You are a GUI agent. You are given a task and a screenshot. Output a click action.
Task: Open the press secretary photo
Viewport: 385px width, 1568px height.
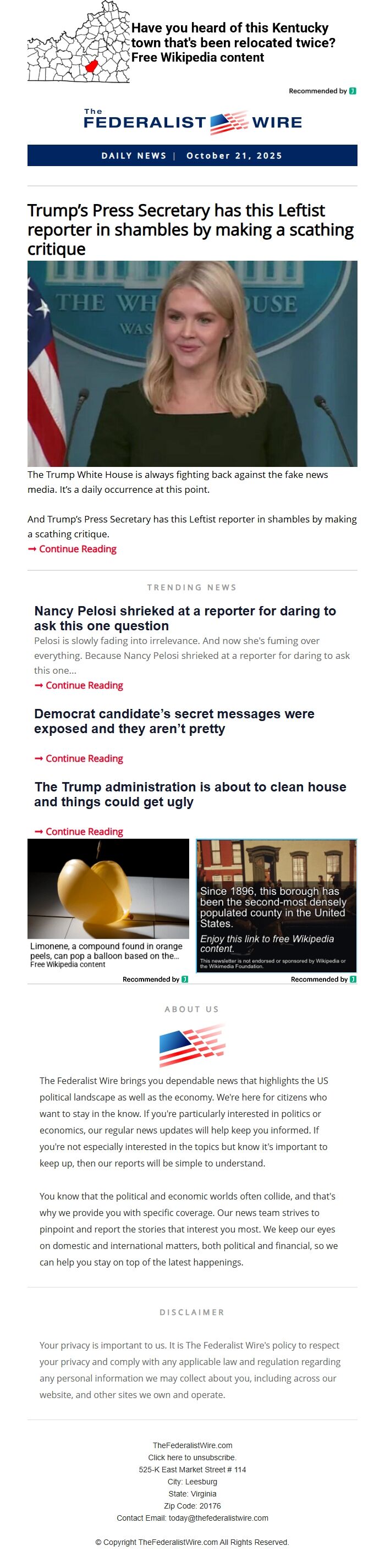(192, 364)
